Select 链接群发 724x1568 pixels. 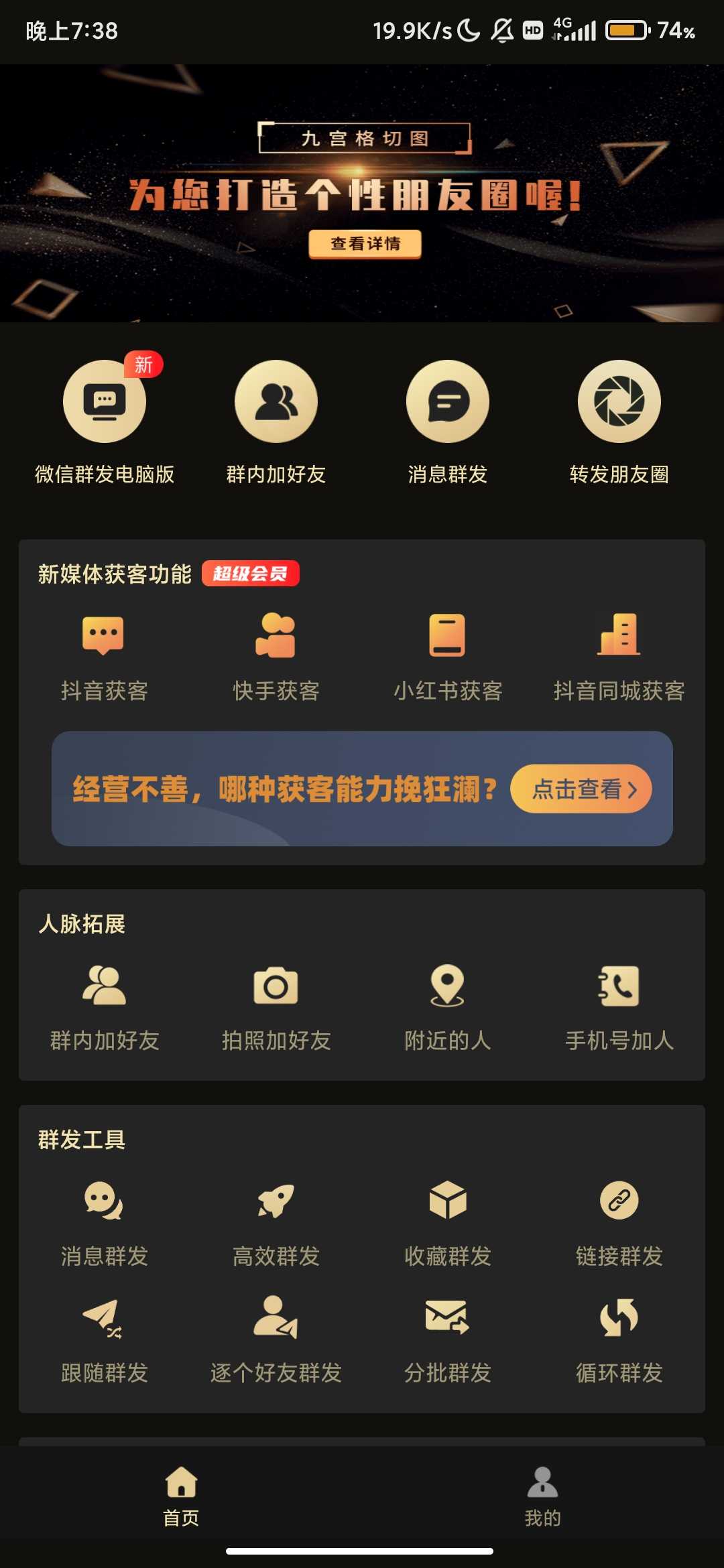coord(619,1220)
